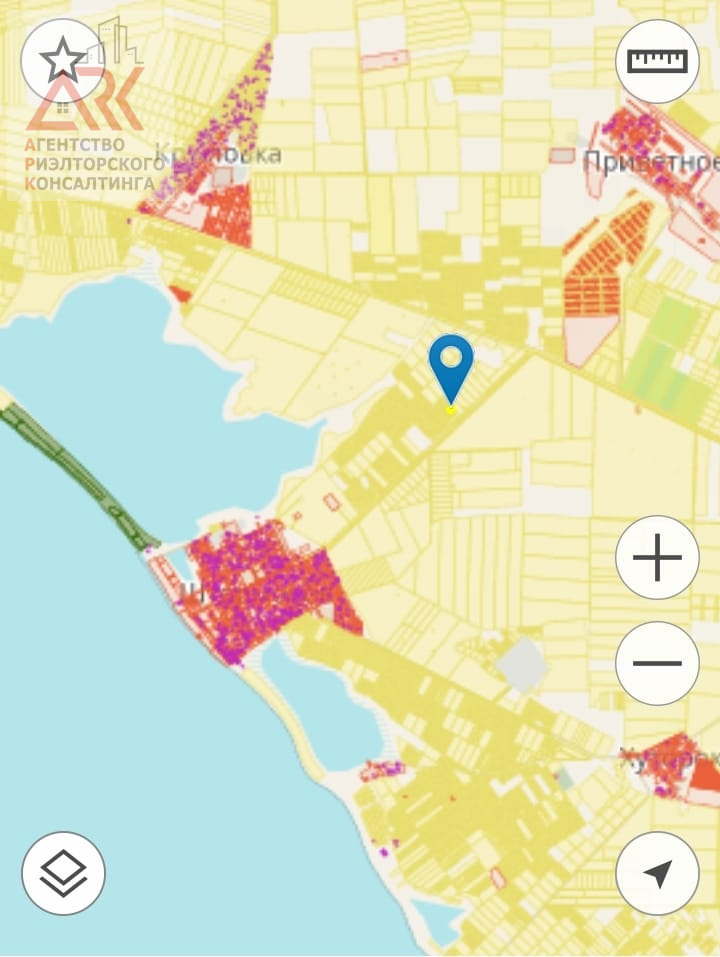Open the map layers selector
The image size is (720, 957).
tap(63, 873)
